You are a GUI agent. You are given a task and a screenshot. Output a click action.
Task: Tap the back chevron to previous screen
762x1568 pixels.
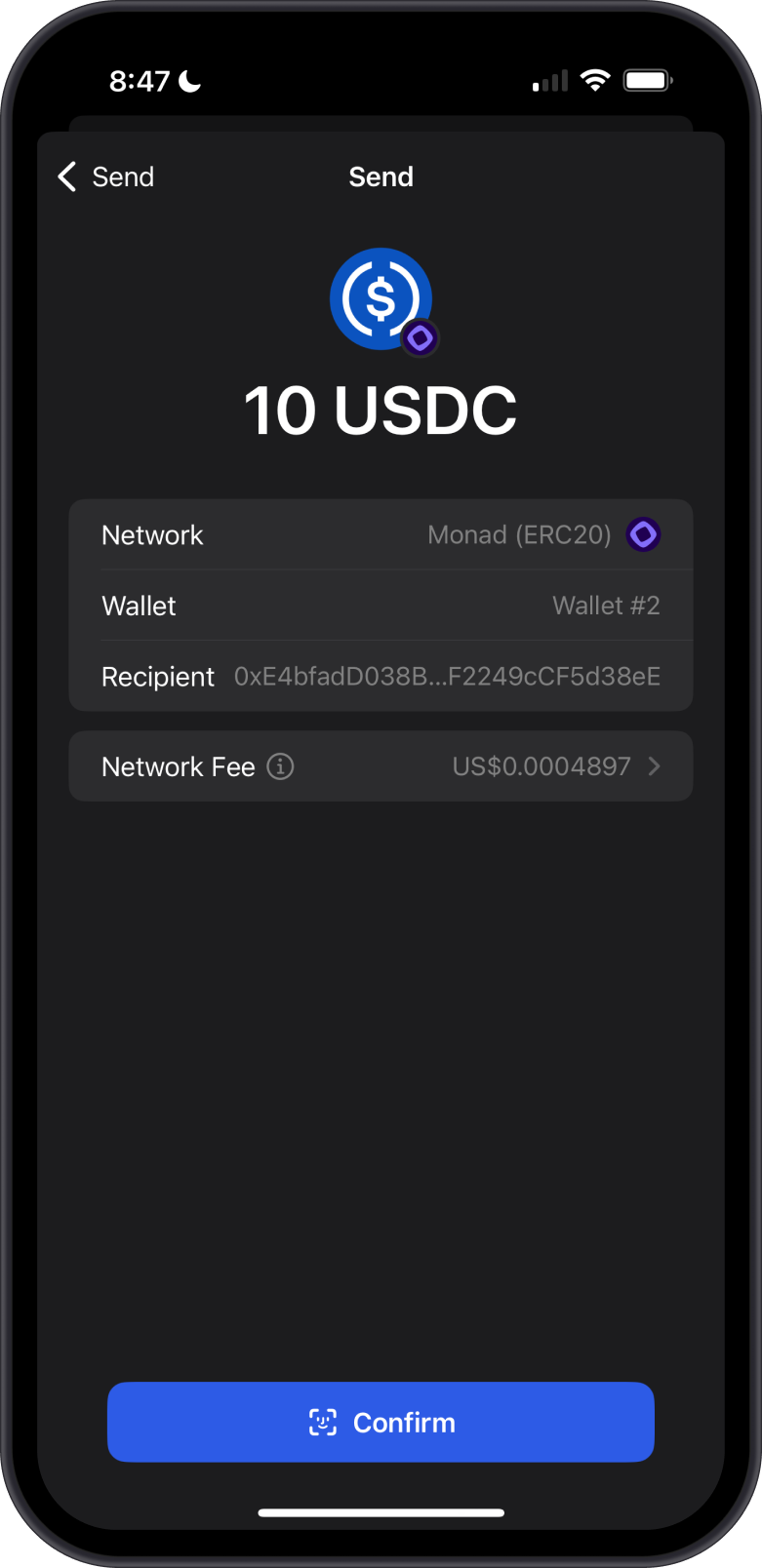65,176
